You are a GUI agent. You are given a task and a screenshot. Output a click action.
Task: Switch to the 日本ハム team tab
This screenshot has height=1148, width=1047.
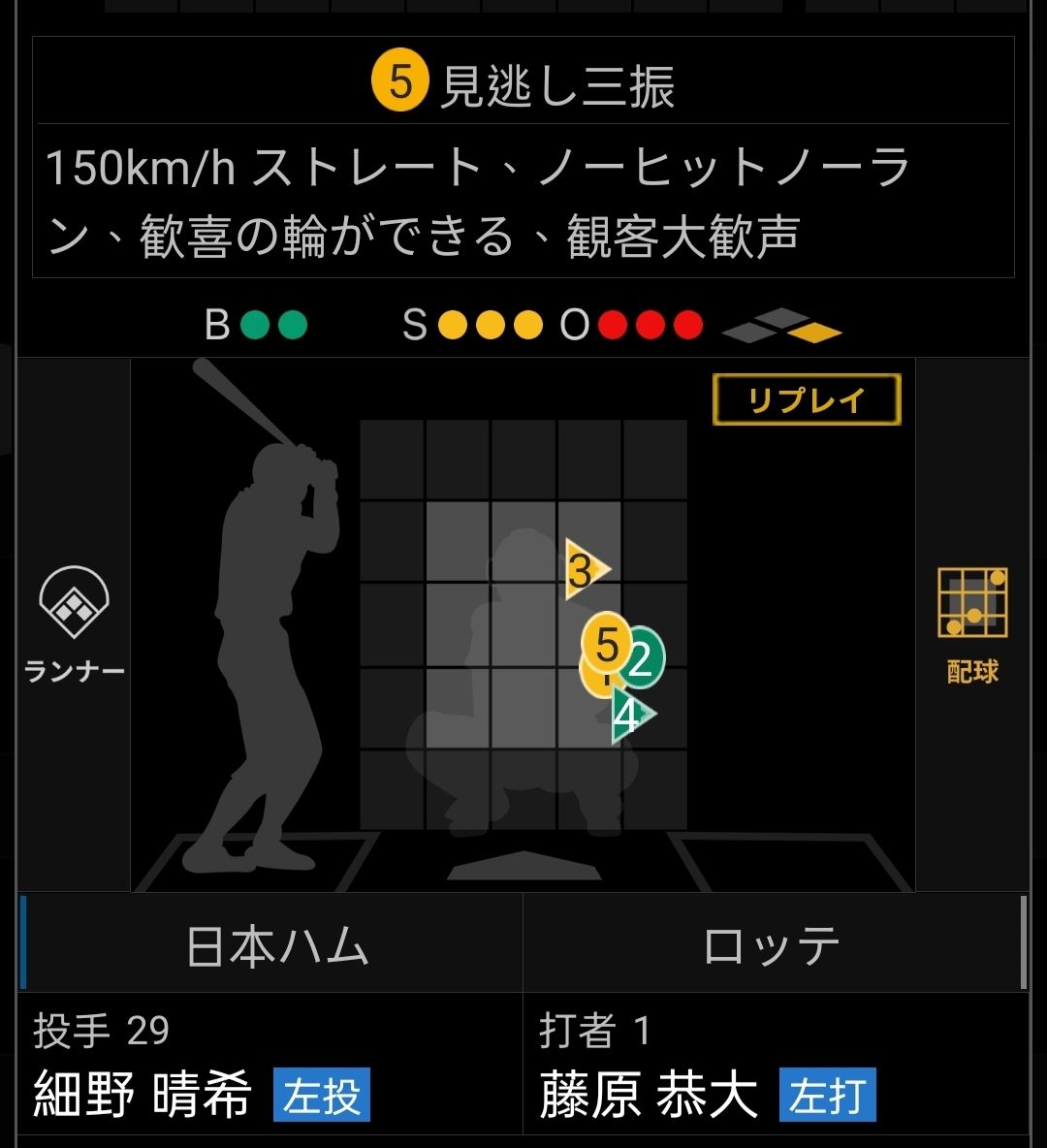(276, 944)
